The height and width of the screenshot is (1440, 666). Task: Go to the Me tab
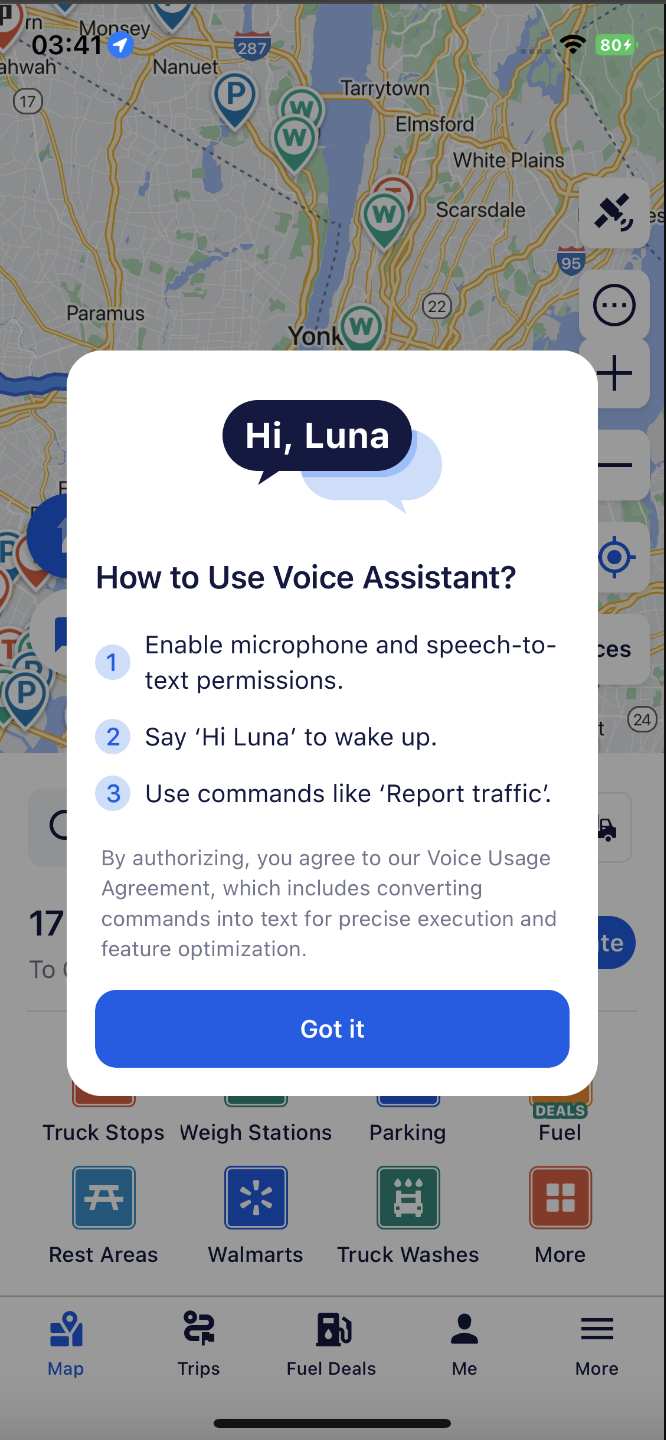pos(464,1343)
